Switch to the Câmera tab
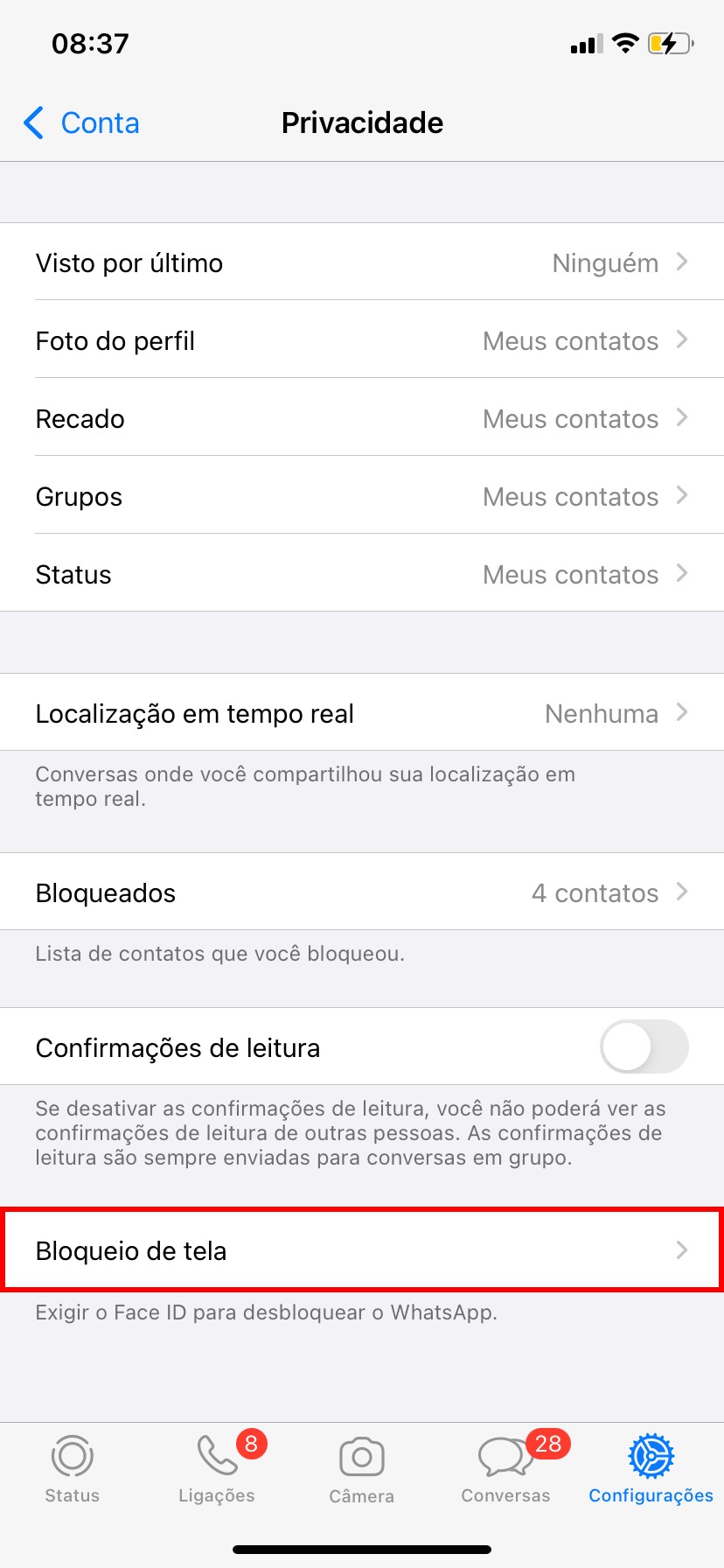 (x=361, y=1470)
